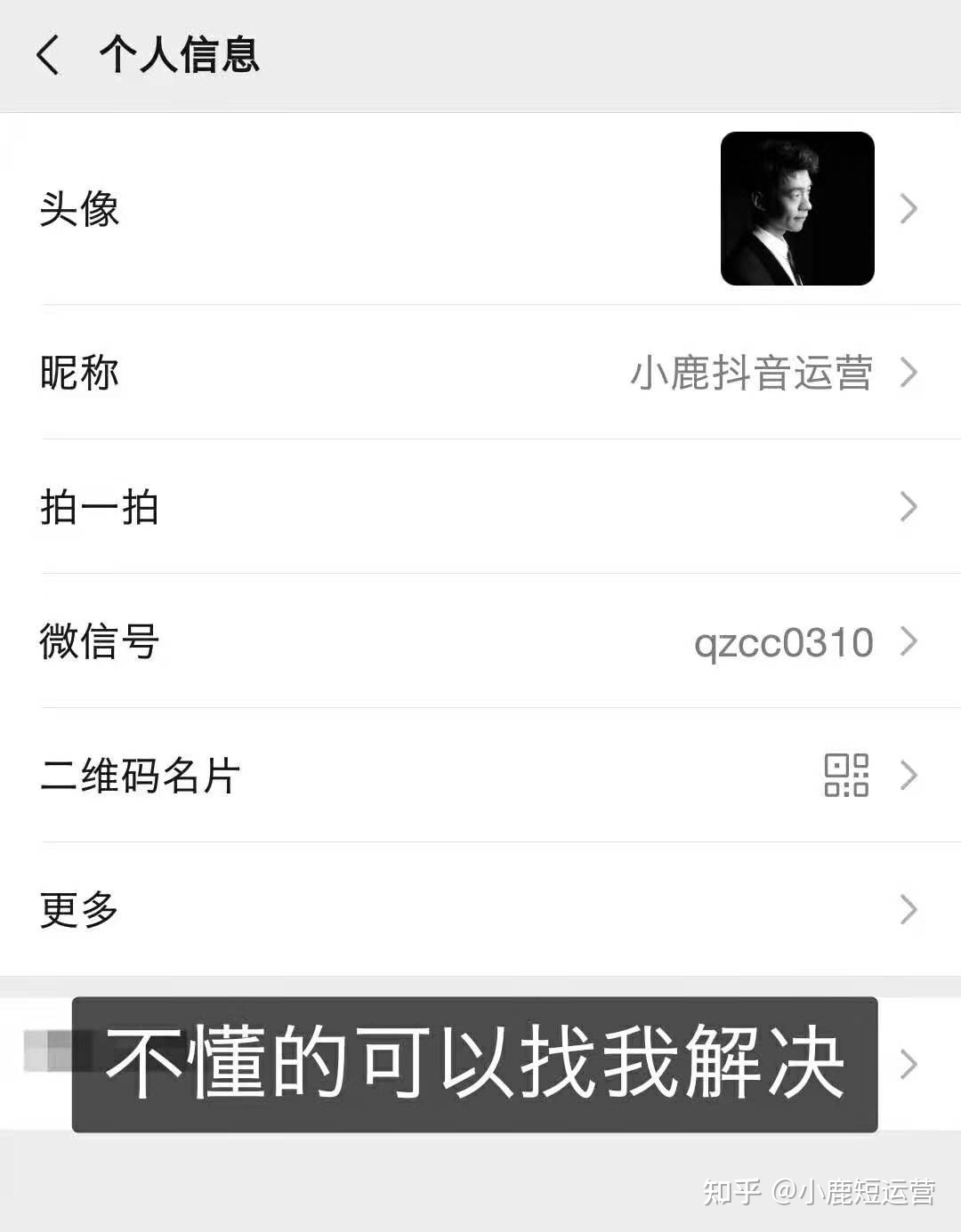This screenshot has width=961, height=1232.
Task: Tap the chevron beside 拍一拍
Action: (909, 507)
